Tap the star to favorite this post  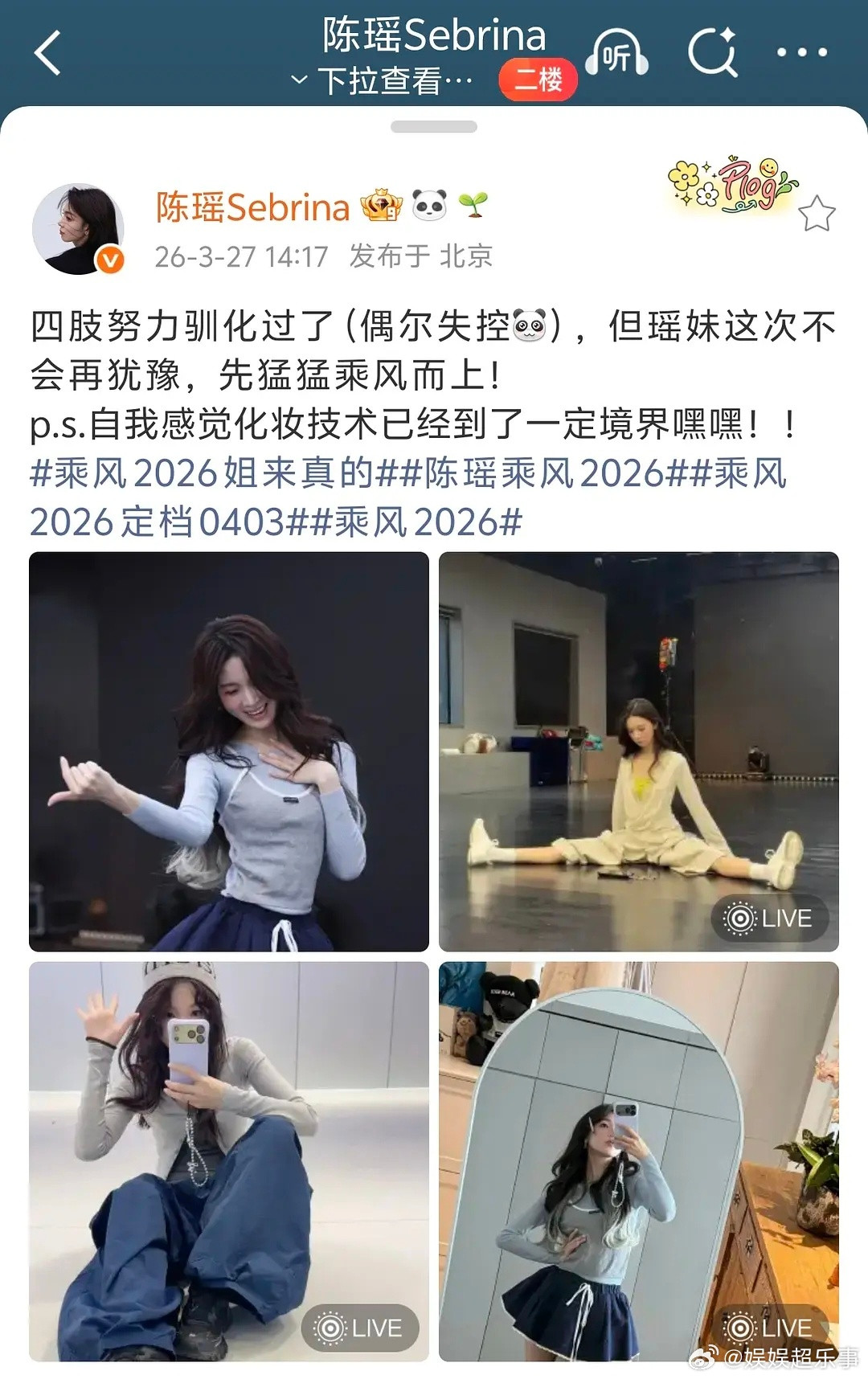coord(817,211)
